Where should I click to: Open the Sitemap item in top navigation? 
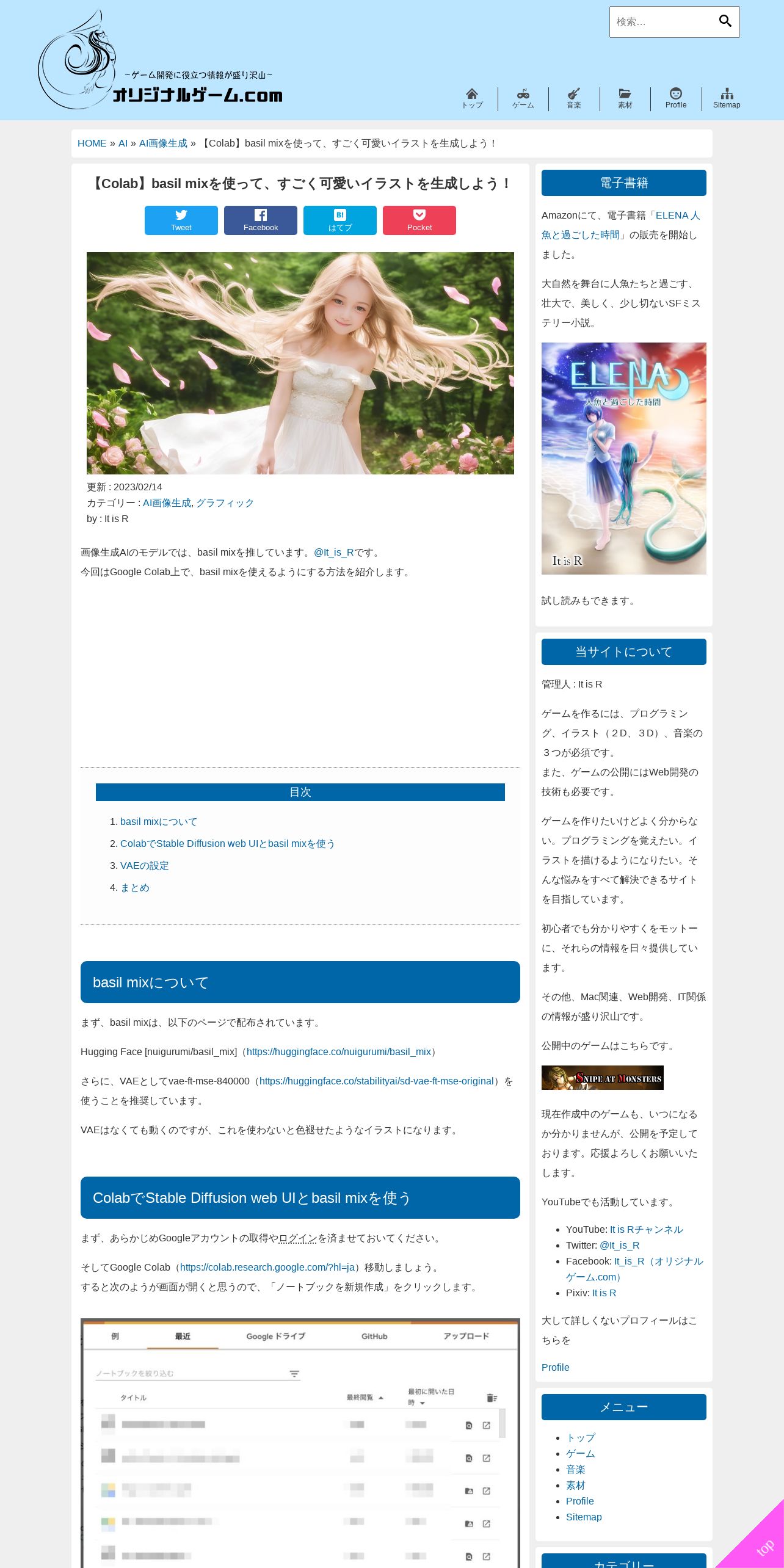(727, 98)
